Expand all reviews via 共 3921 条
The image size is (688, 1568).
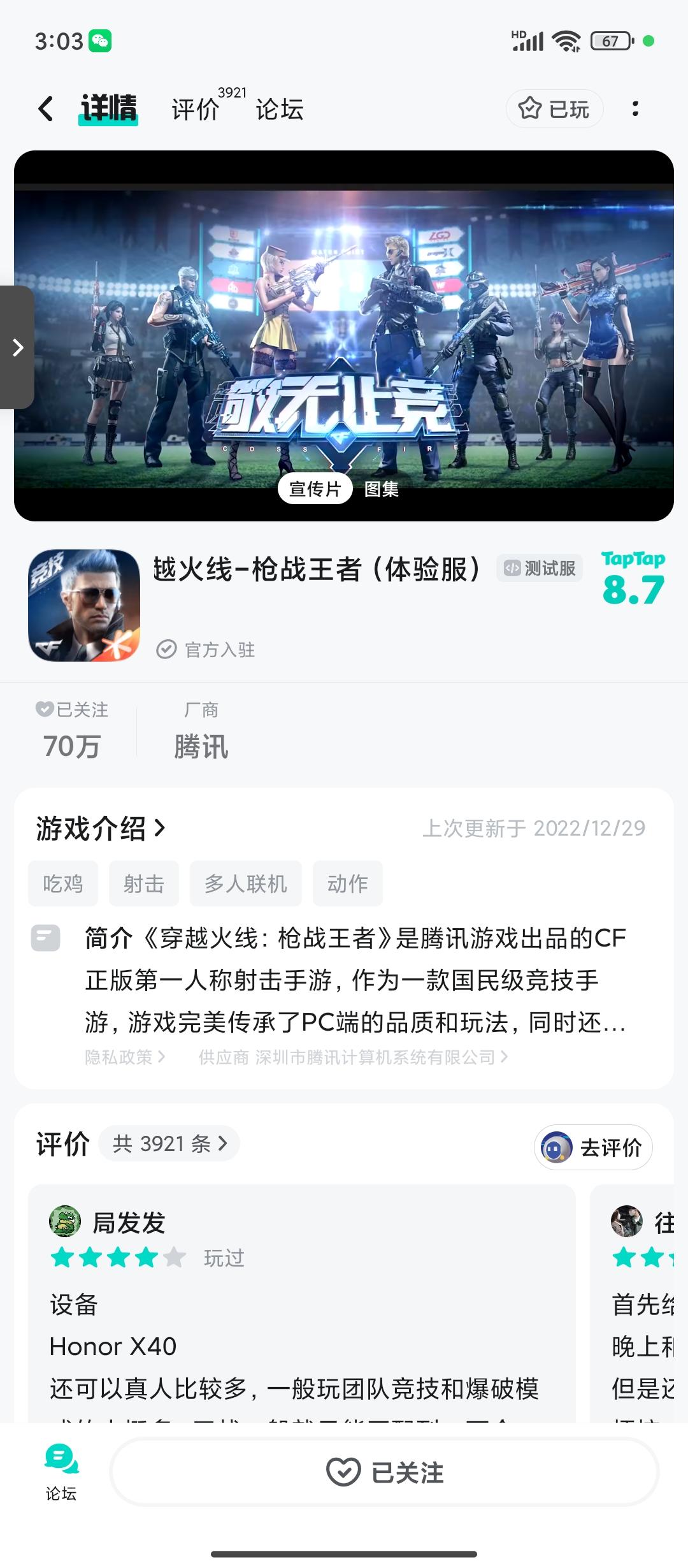(x=171, y=1144)
